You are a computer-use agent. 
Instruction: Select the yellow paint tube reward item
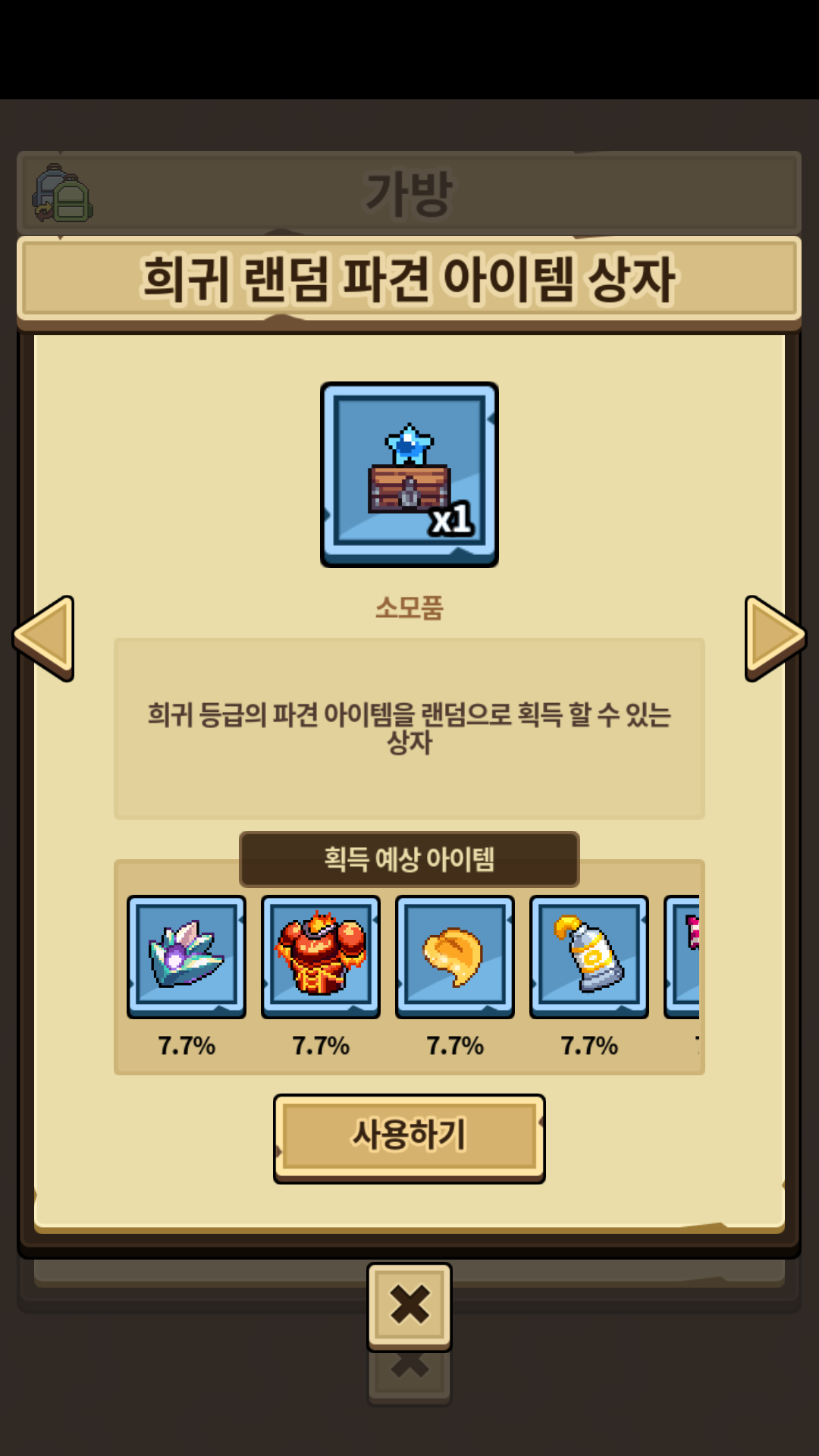[x=589, y=955]
